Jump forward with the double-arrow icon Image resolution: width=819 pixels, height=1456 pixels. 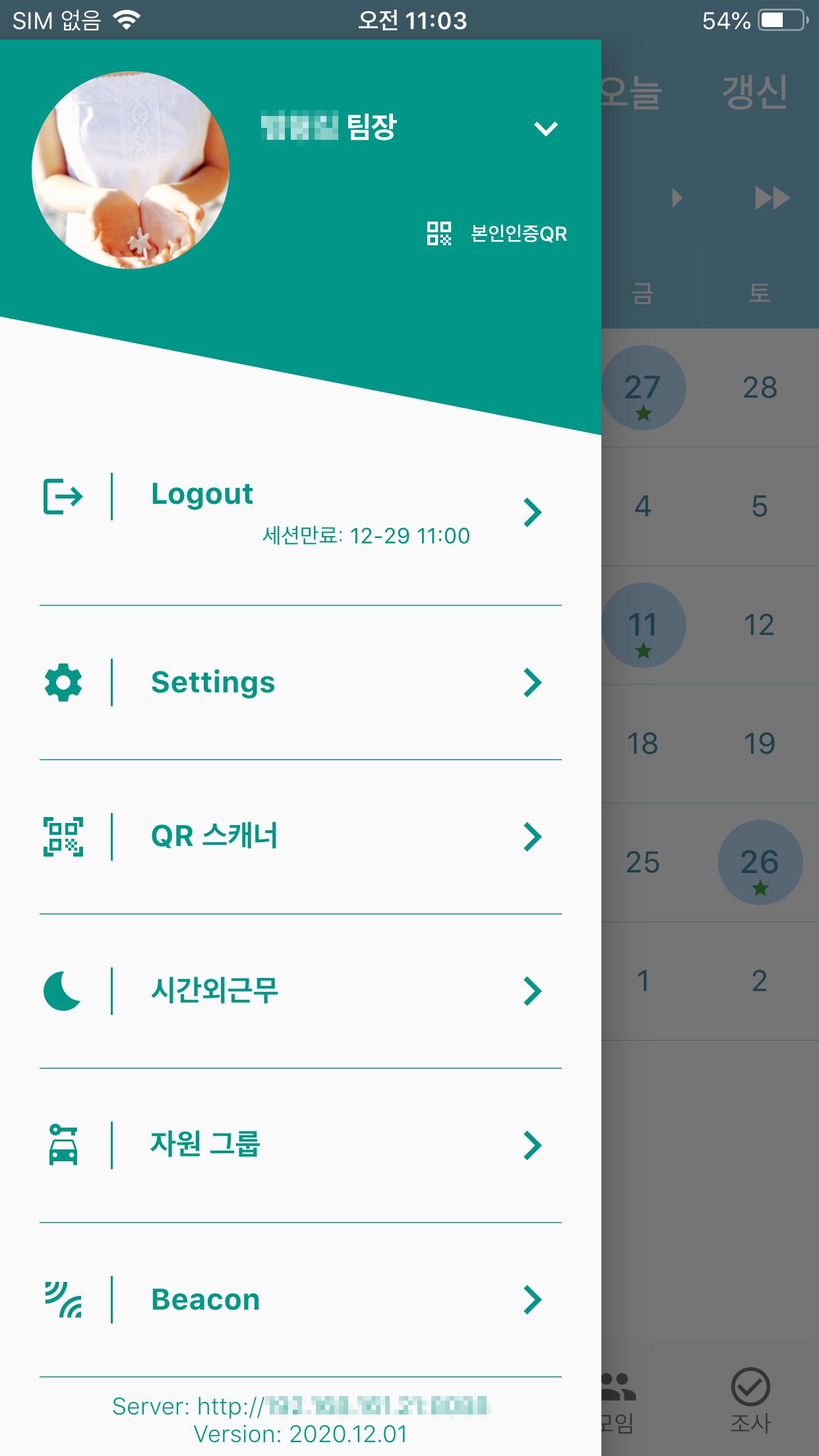(x=772, y=198)
